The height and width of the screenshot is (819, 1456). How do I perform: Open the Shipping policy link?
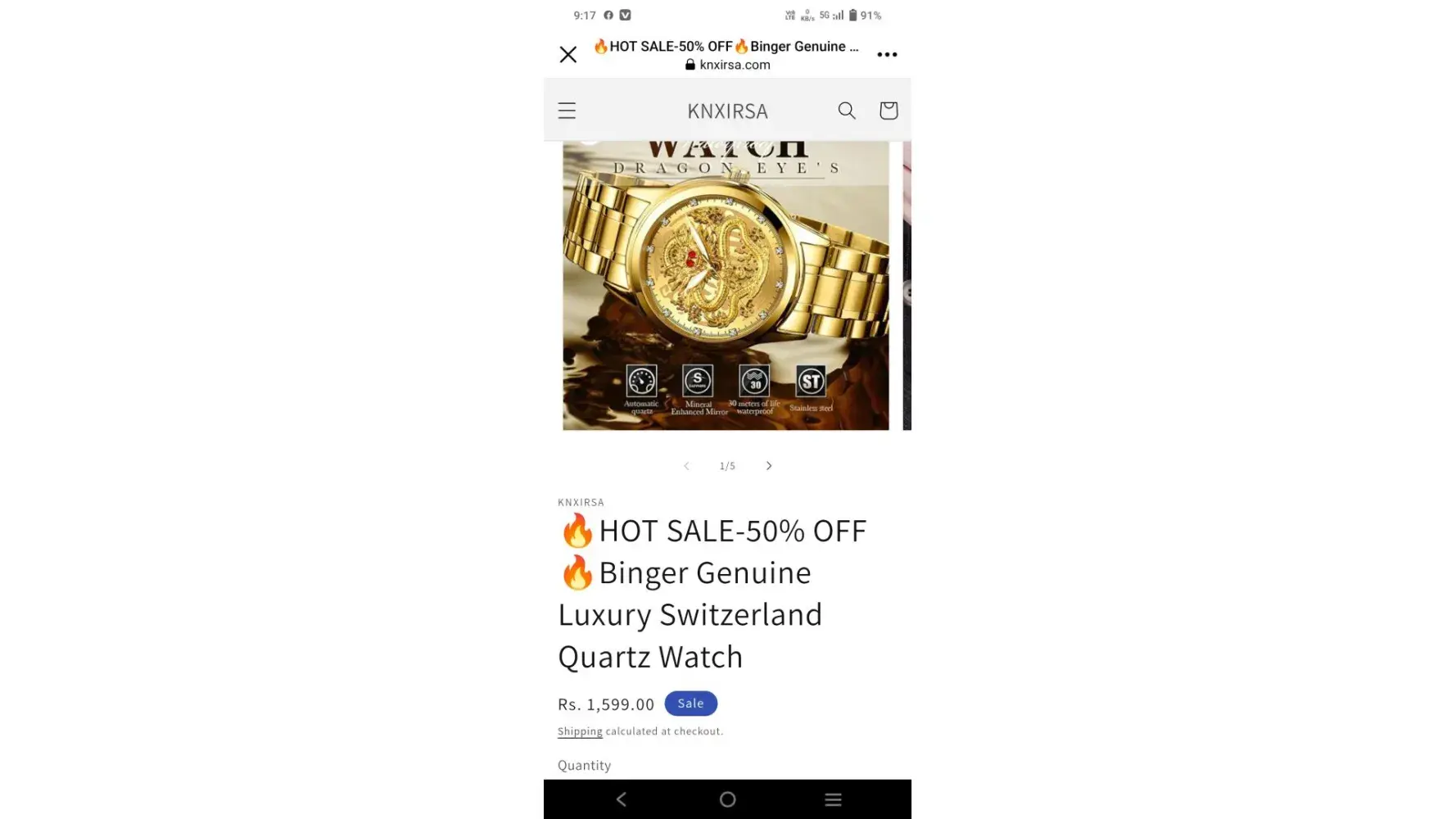pyautogui.click(x=579, y=731)
